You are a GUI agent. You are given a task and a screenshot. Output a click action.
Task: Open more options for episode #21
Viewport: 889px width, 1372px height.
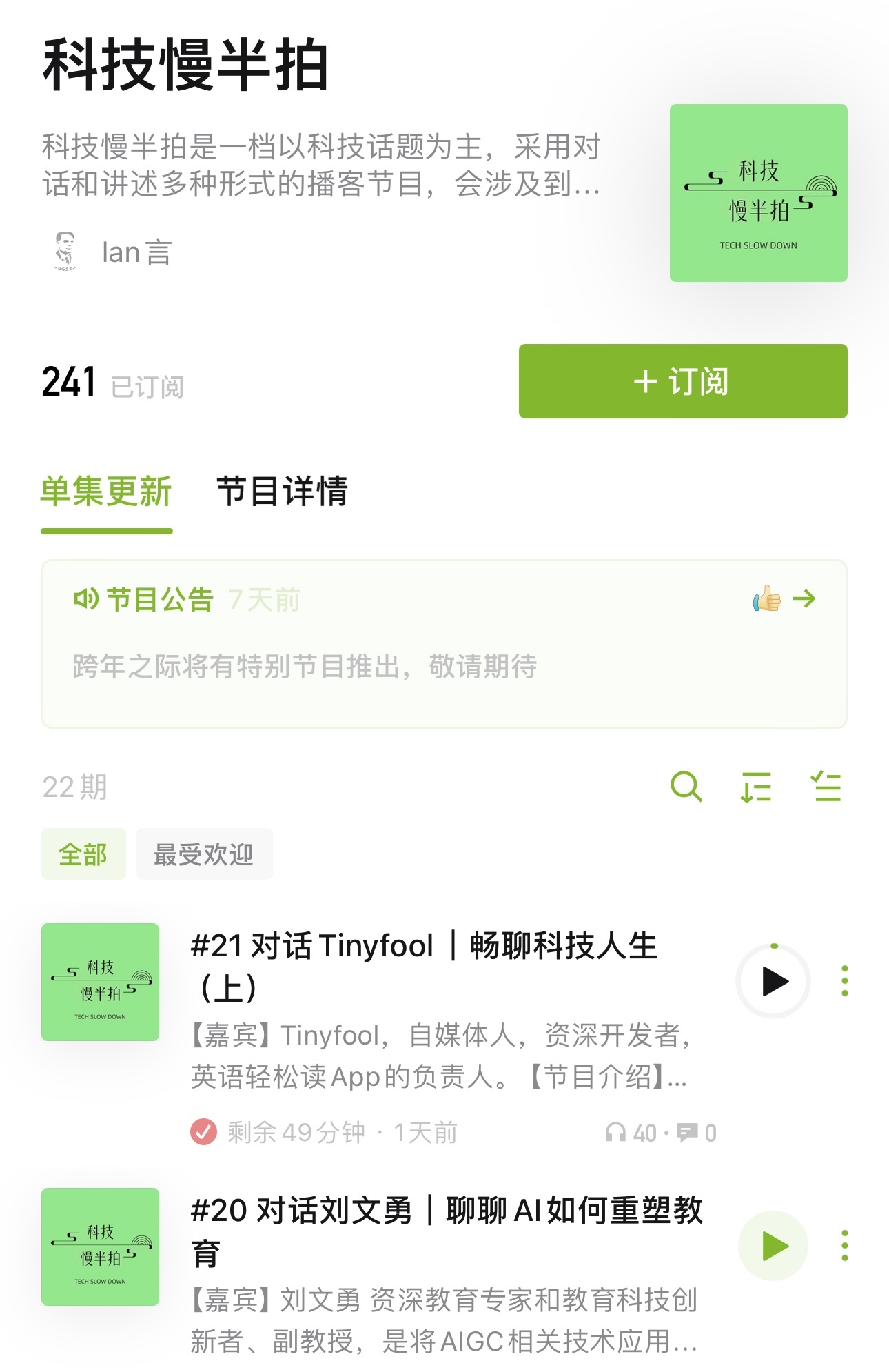(845, 981)
